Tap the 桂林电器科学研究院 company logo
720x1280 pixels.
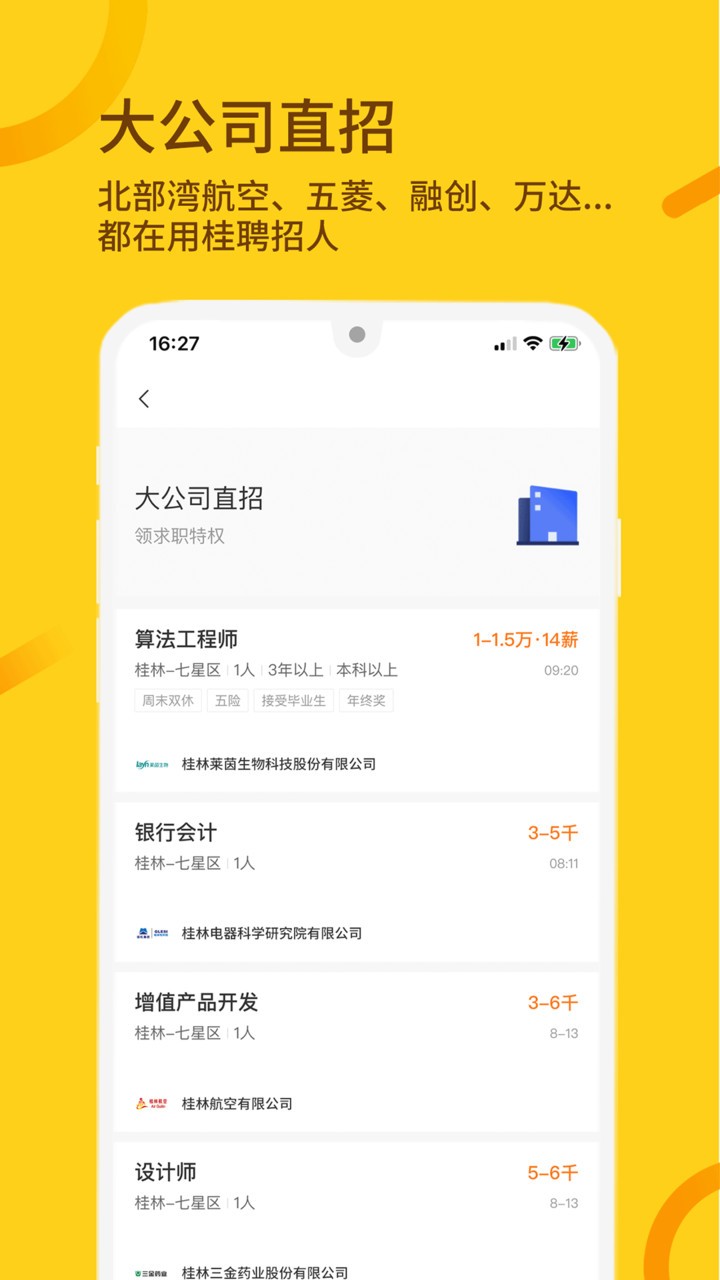coord(150,933)
